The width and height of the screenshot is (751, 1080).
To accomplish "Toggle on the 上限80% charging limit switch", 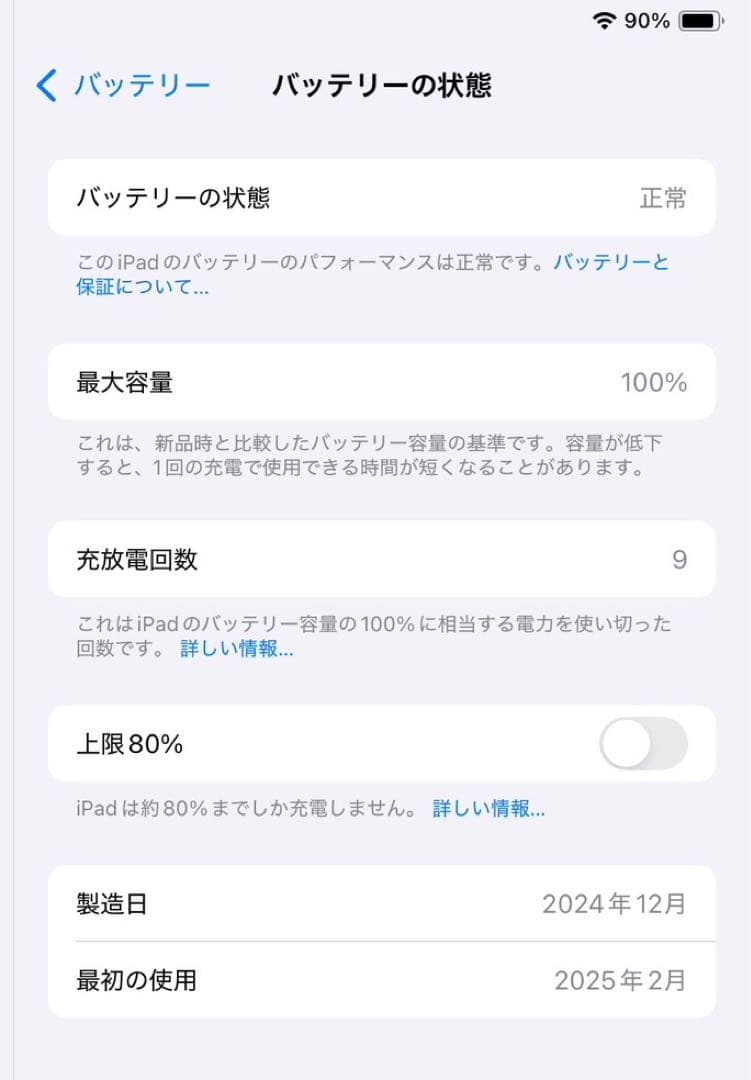I will (x=647, y=744).
